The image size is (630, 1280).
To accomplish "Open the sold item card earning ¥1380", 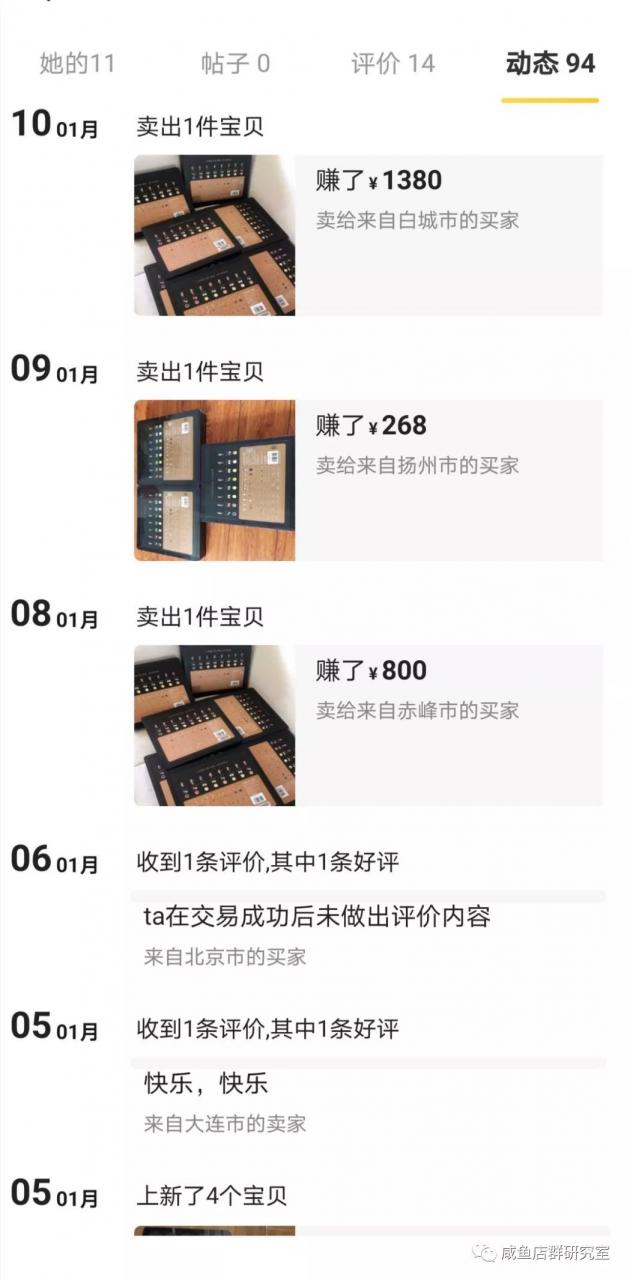I will coord(368,235).
